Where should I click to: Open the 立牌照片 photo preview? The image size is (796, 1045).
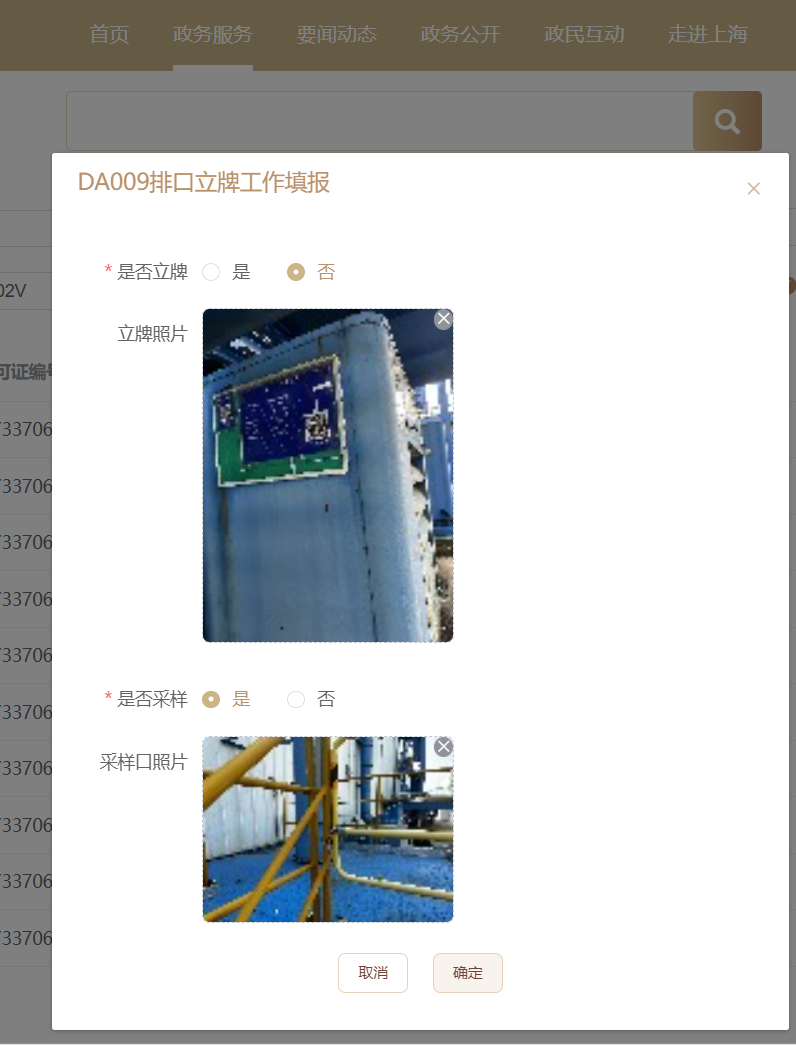(327, 475)
